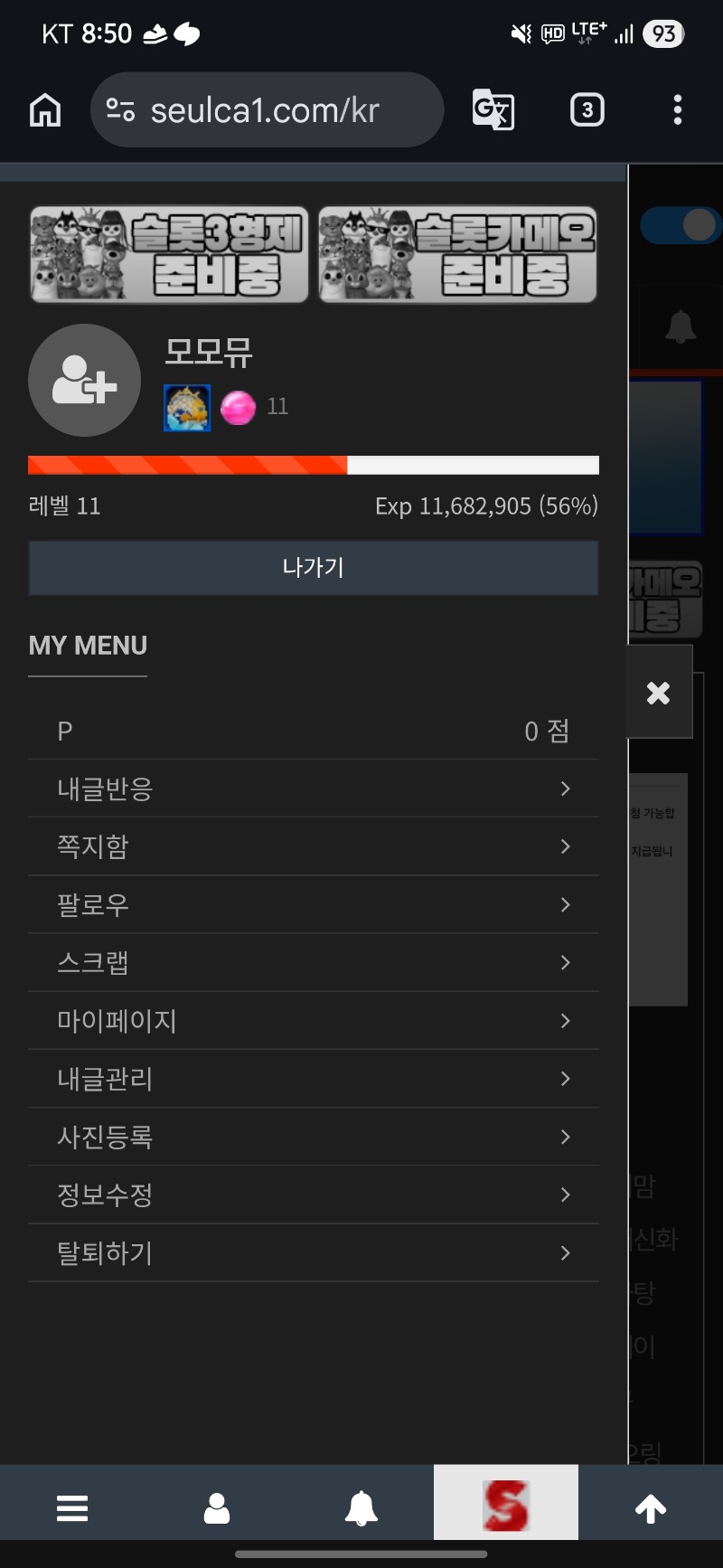
Task: Tap the profile avatar with plus sign
Action: [84, 380]
